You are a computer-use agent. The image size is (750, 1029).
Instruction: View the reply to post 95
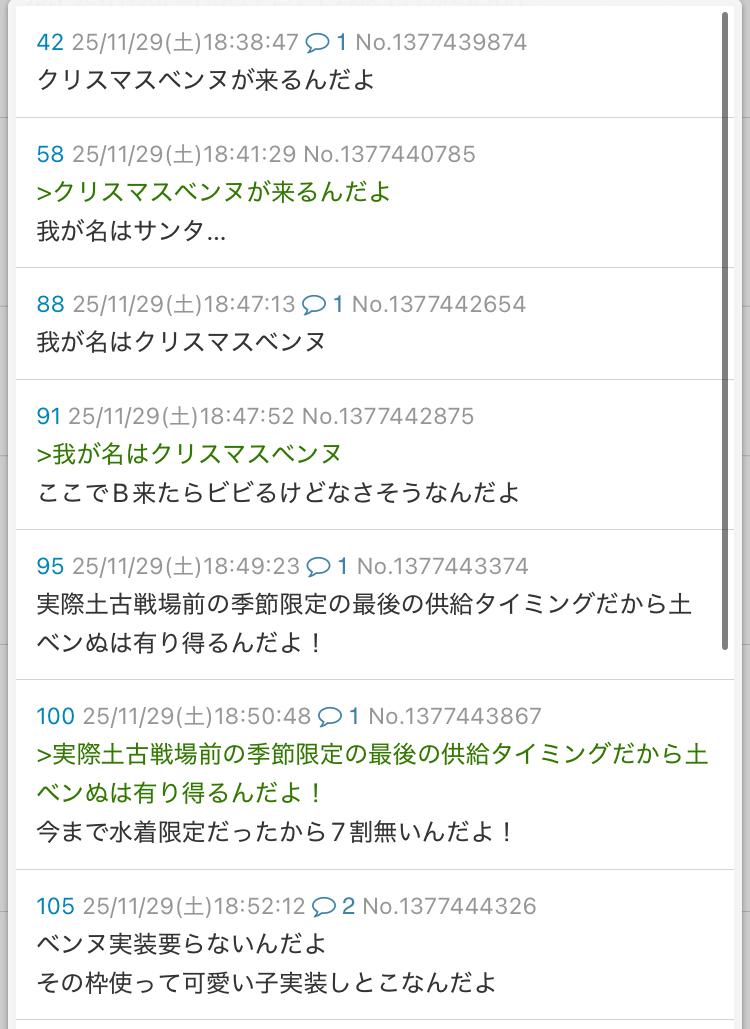(x=327, y=566)
